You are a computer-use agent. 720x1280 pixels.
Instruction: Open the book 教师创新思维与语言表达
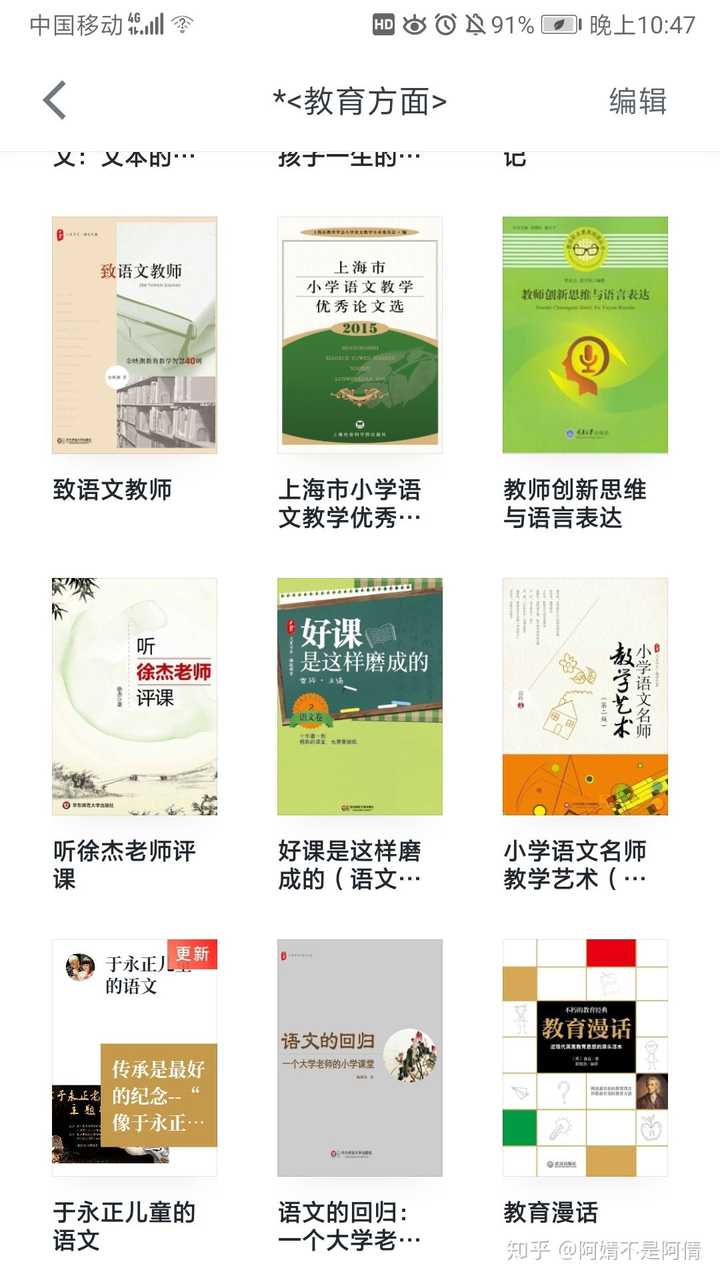(585, 335)
